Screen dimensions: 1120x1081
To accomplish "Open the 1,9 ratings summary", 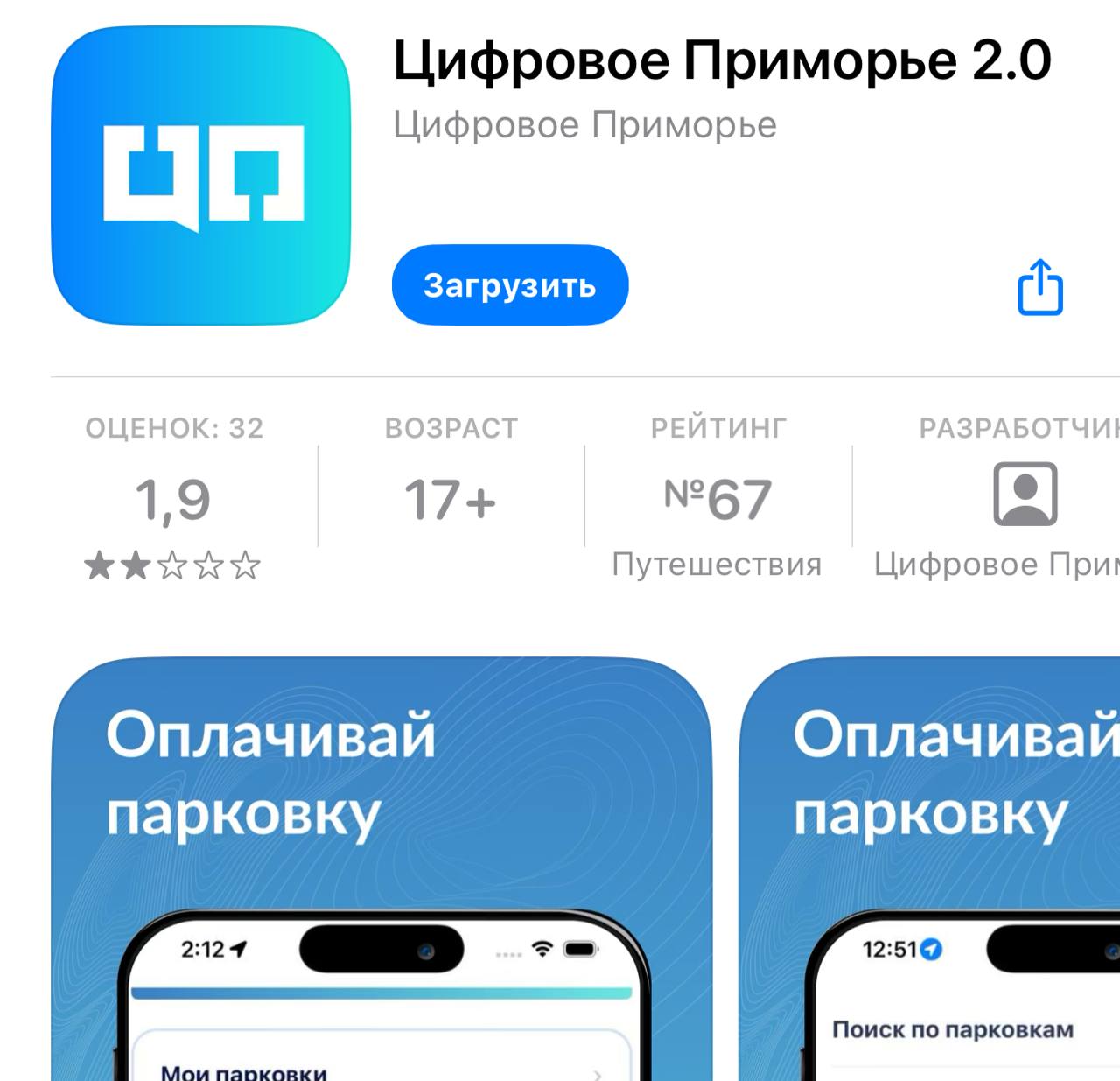I will pos(173,501).
